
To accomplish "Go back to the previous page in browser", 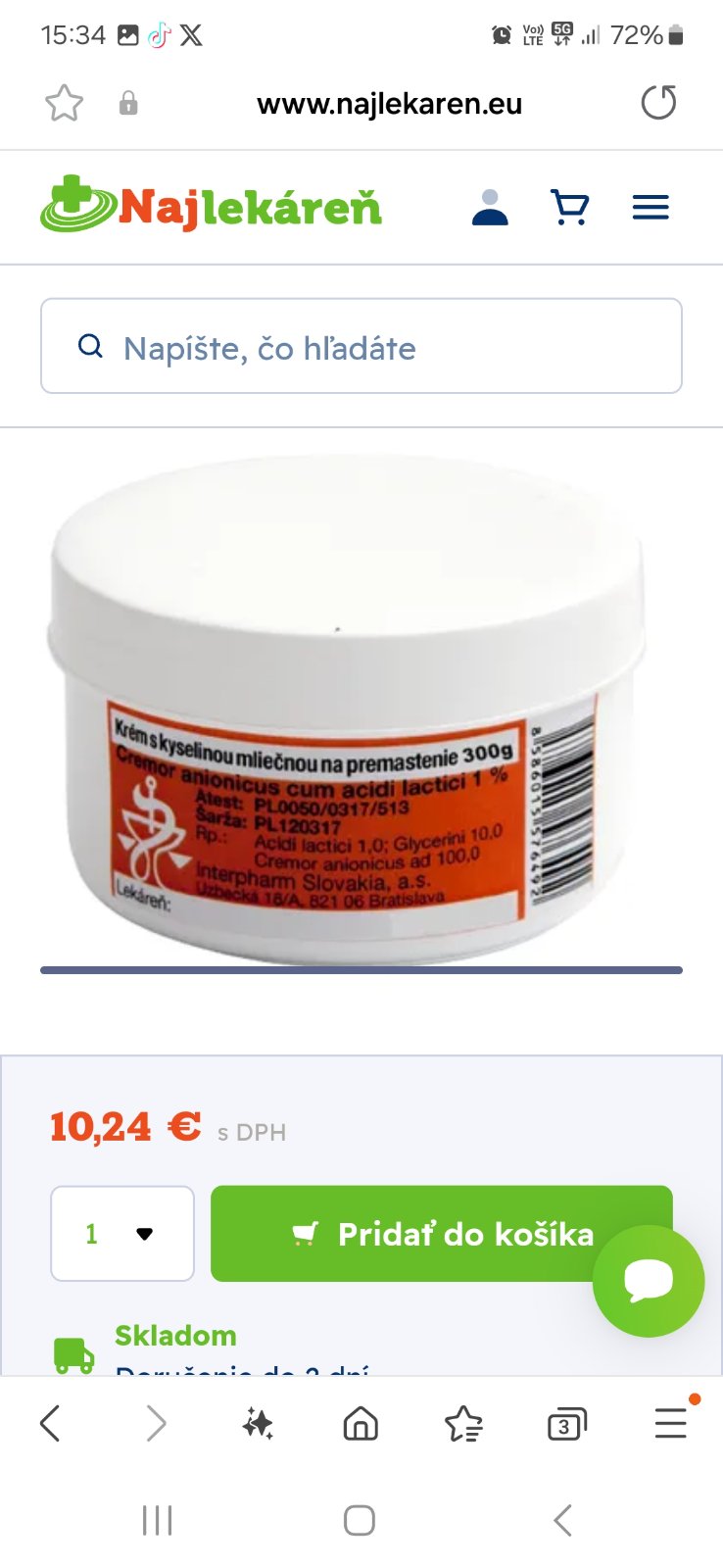I will [x=51, y=1423].
